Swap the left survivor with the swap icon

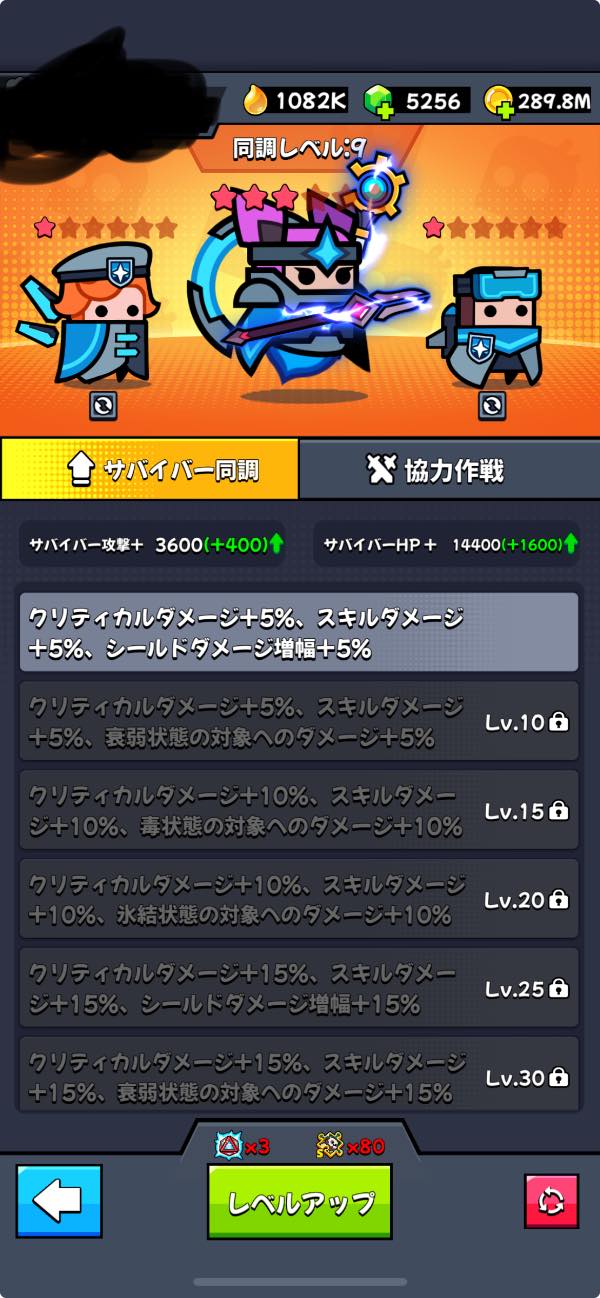(102, 405)
